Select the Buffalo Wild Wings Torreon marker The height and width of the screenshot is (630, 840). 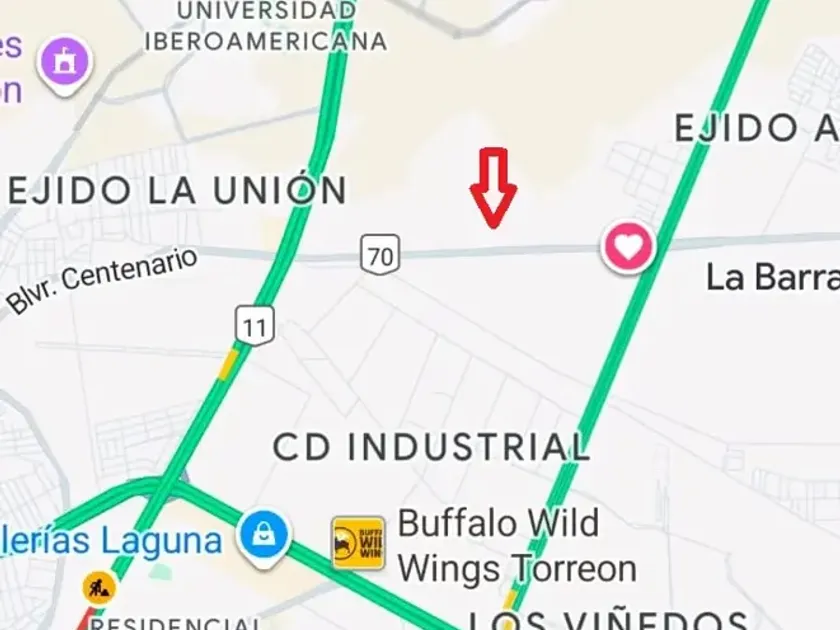358,543
